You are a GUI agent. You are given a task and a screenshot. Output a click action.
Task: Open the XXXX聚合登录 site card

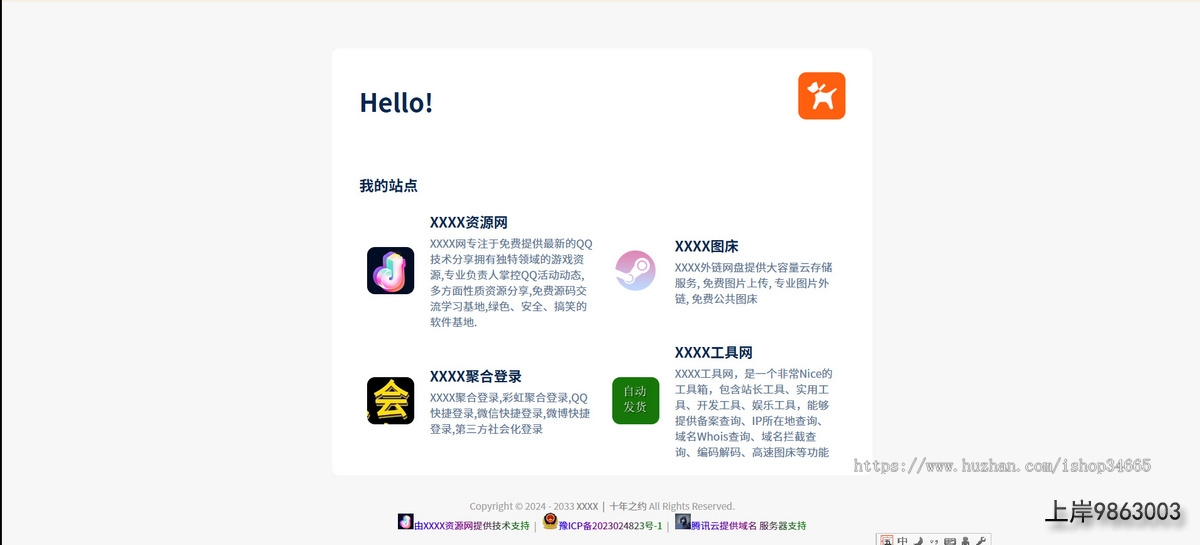click(x=476, y=377)
